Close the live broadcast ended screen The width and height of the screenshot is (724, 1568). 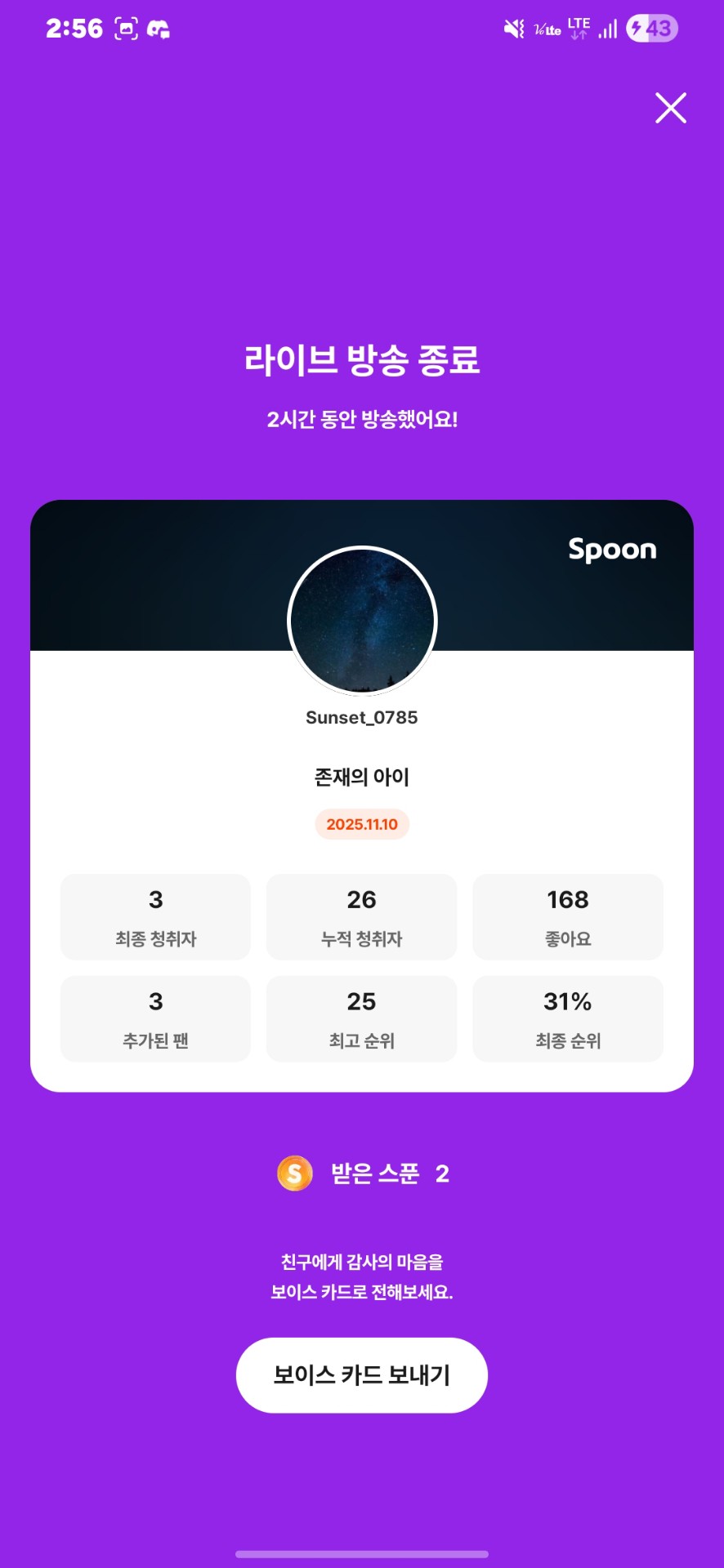pyautogui.click(x=670, y=108)
